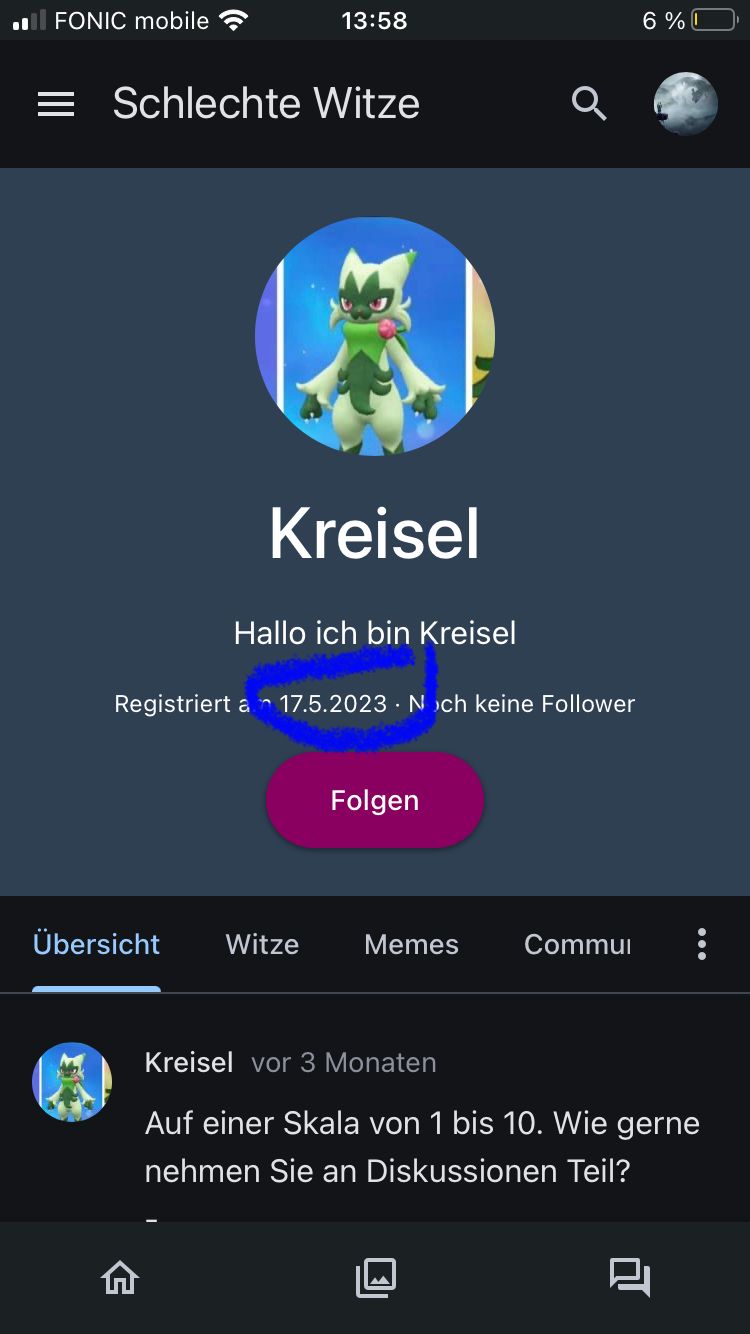Open Kreisel's post about Diskussionen
The image size is (750, 1334).
click(x=422, y=1146)
